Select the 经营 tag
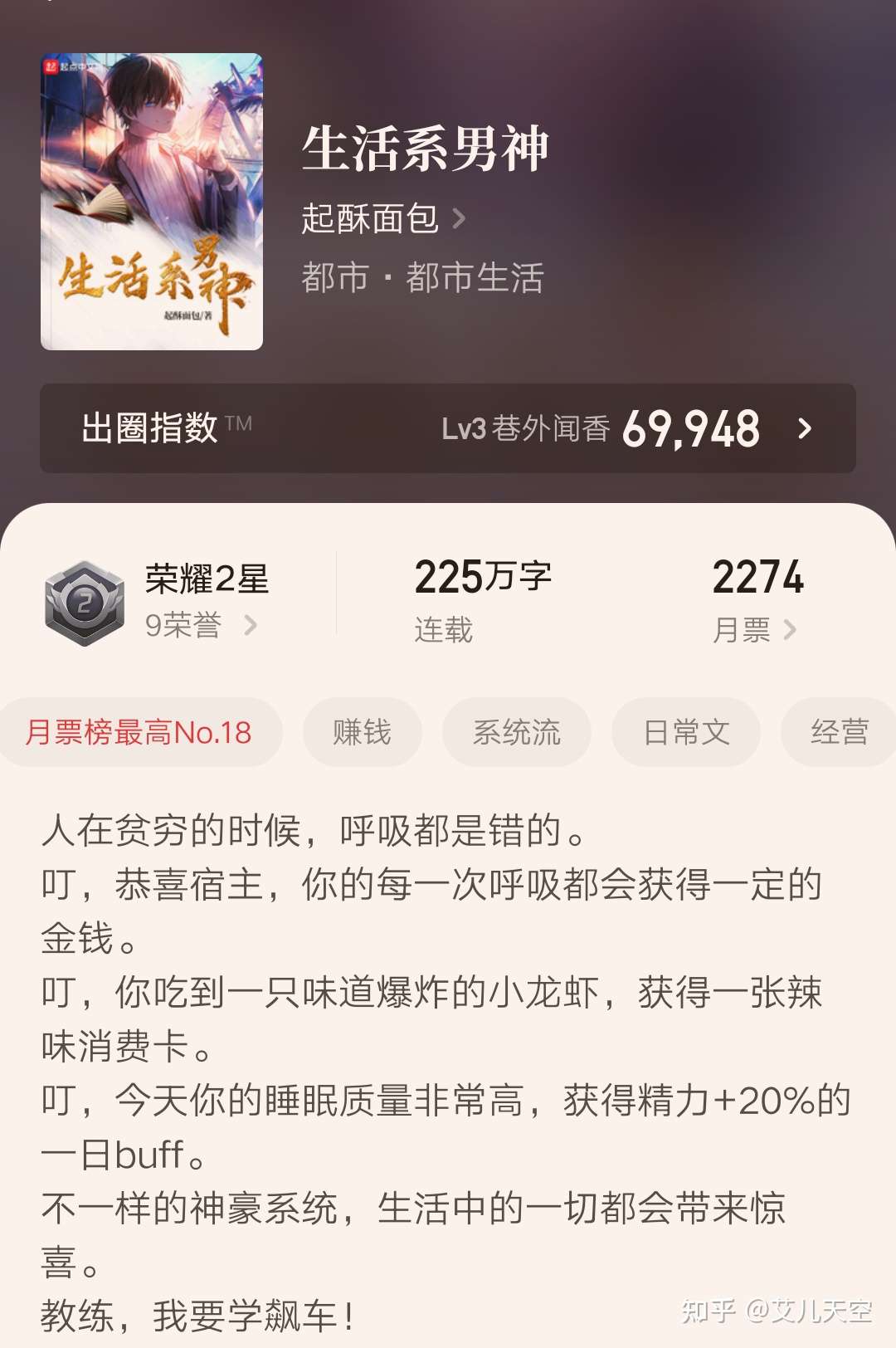The height and width of the screenshot is (1348, 896). 840,732
